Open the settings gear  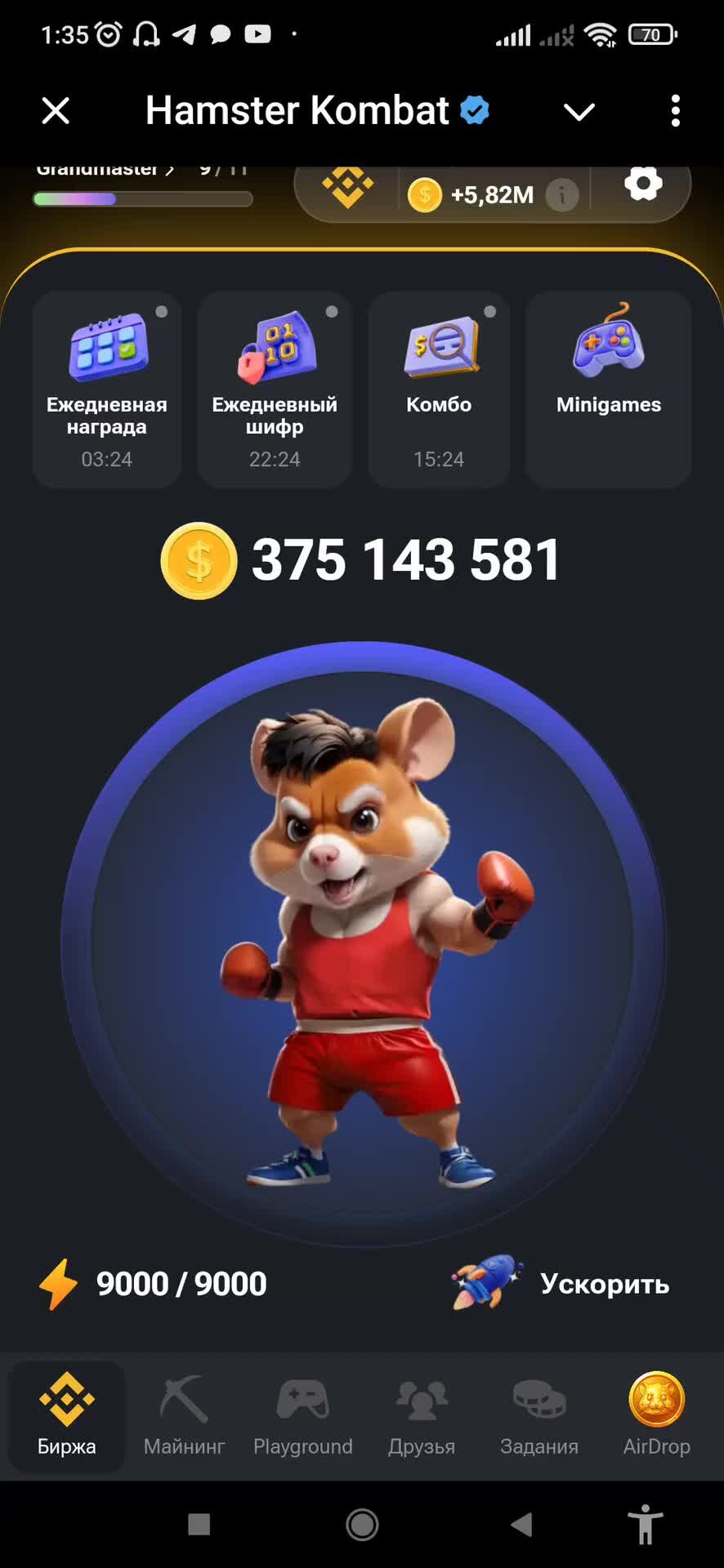[x=643, y=185]
